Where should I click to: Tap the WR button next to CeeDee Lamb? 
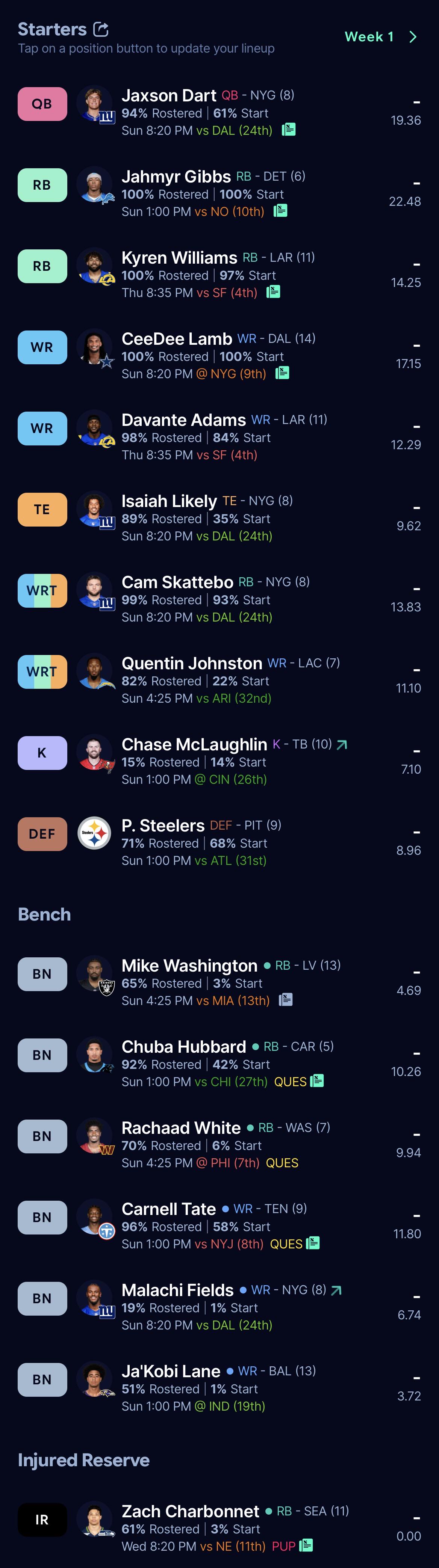tap(42, 347)
